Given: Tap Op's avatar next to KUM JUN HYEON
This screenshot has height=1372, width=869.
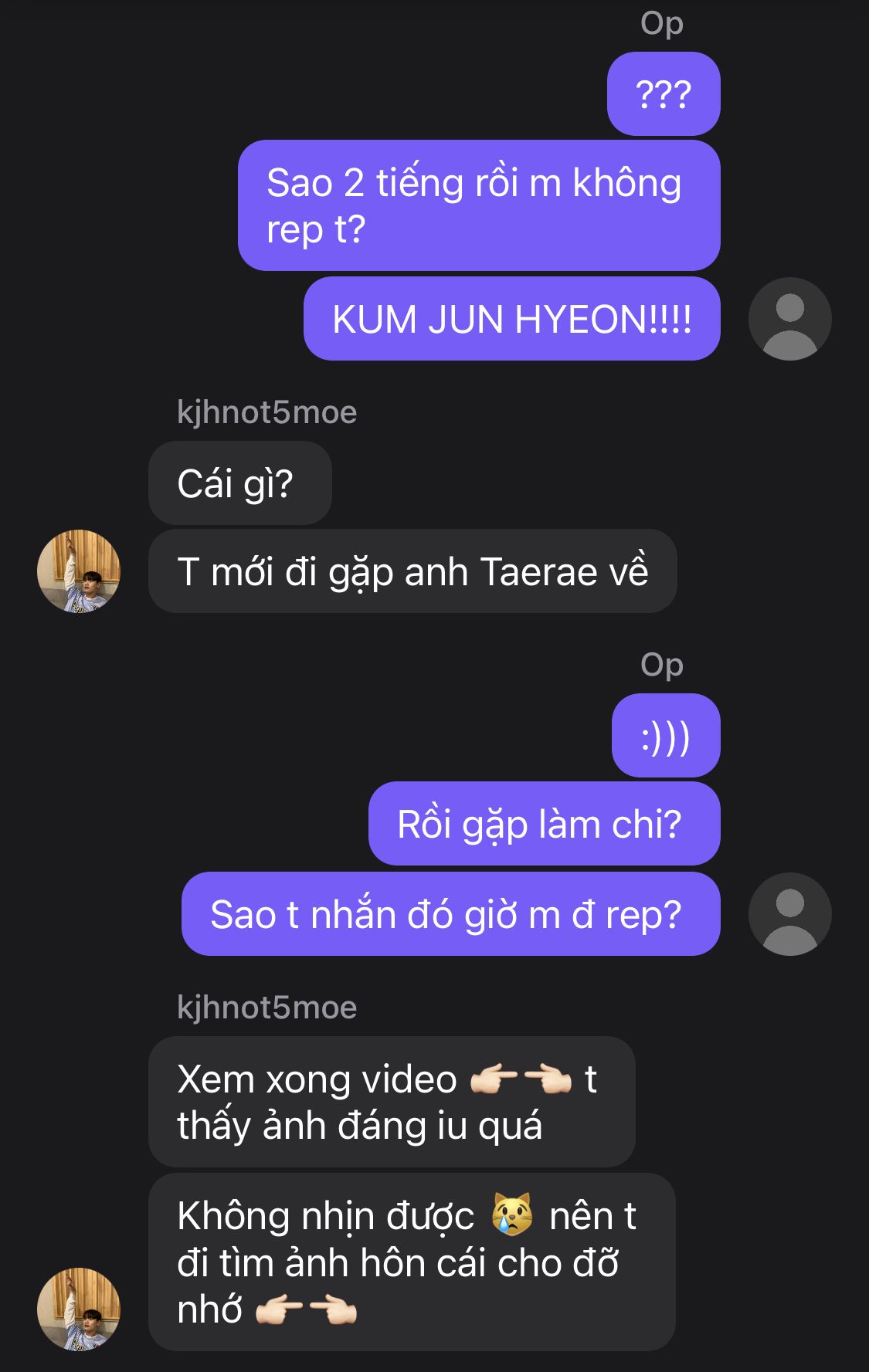Looking at the screenshot, I should click(789, 319).
